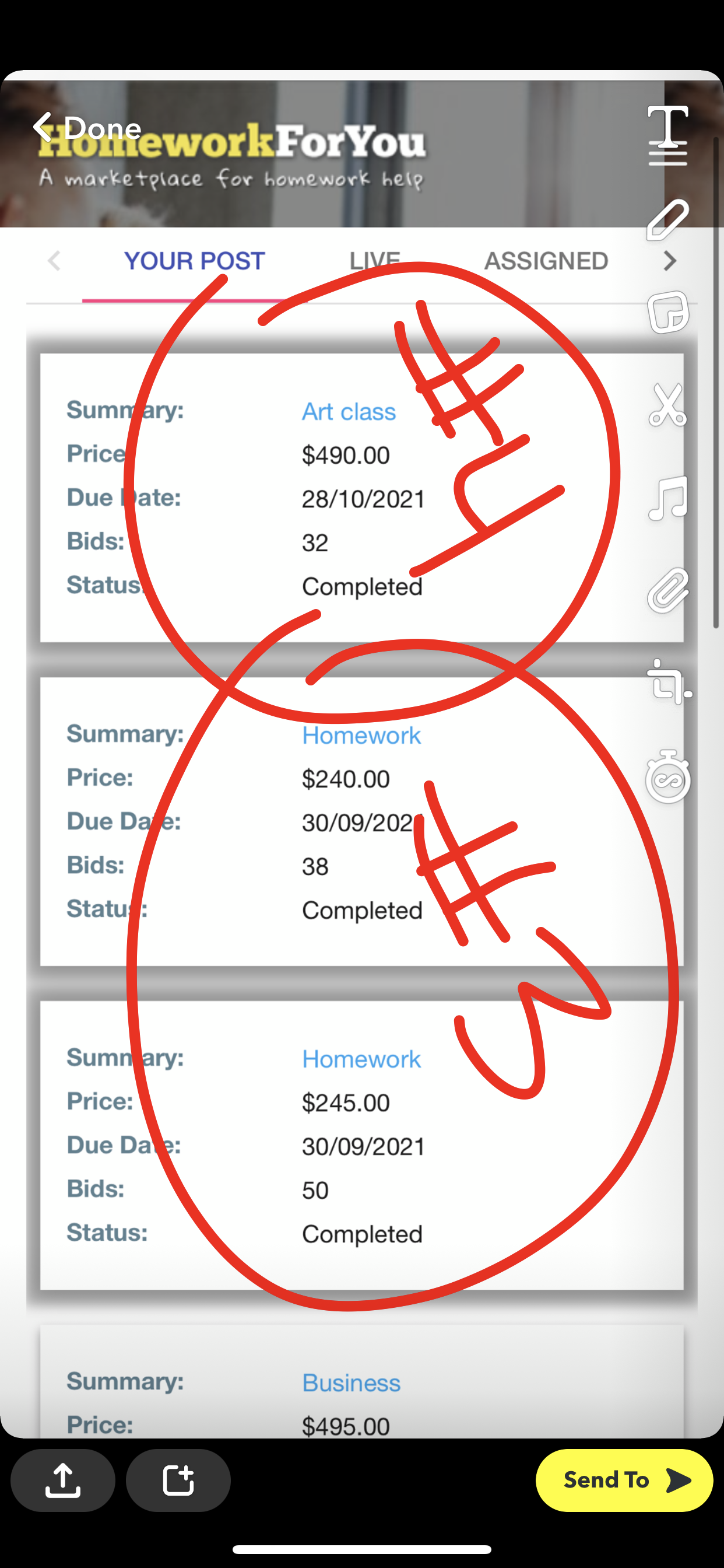Add a text caption with the text tool
724x1568 pixels.
(667, 135)
